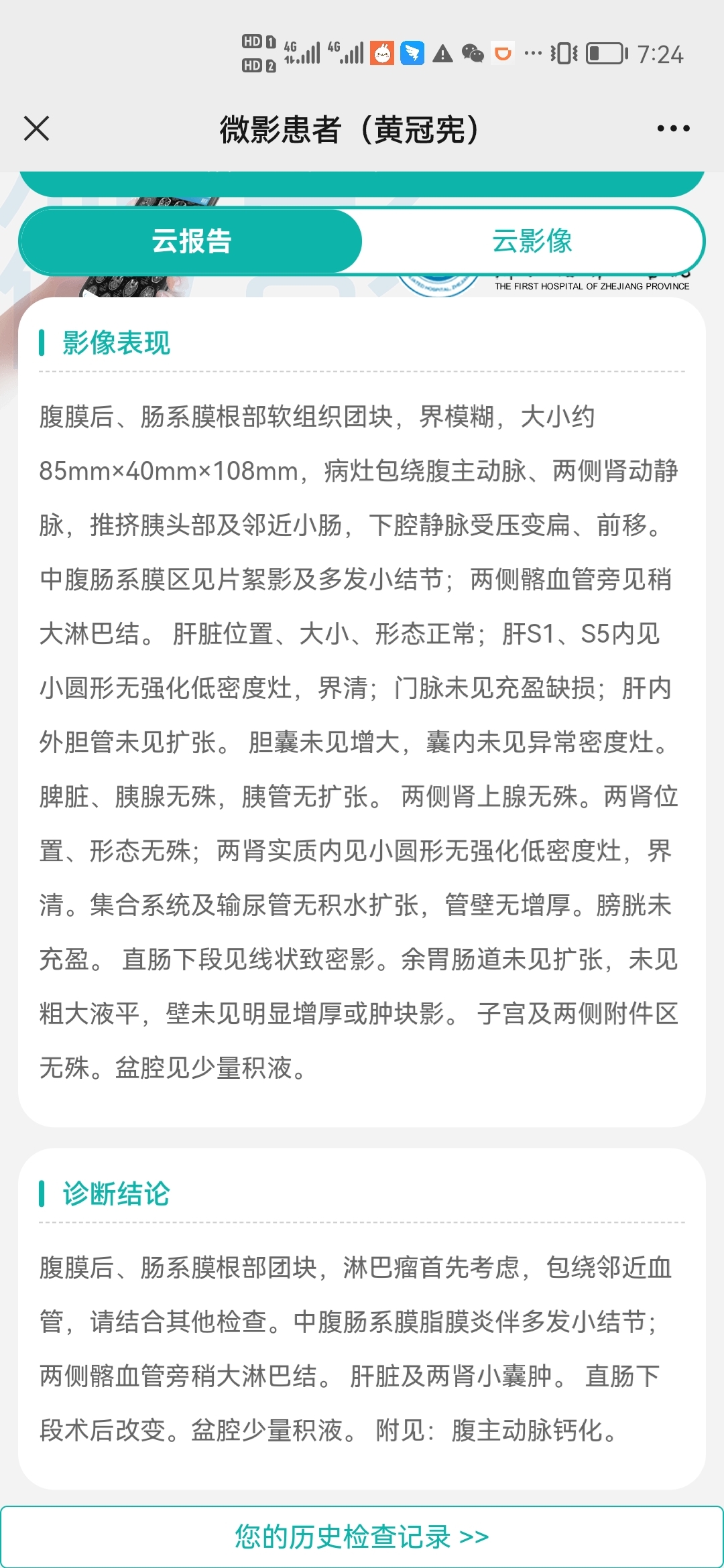
Task: Open 您的历史检查记录 link
Action: 362,1537
